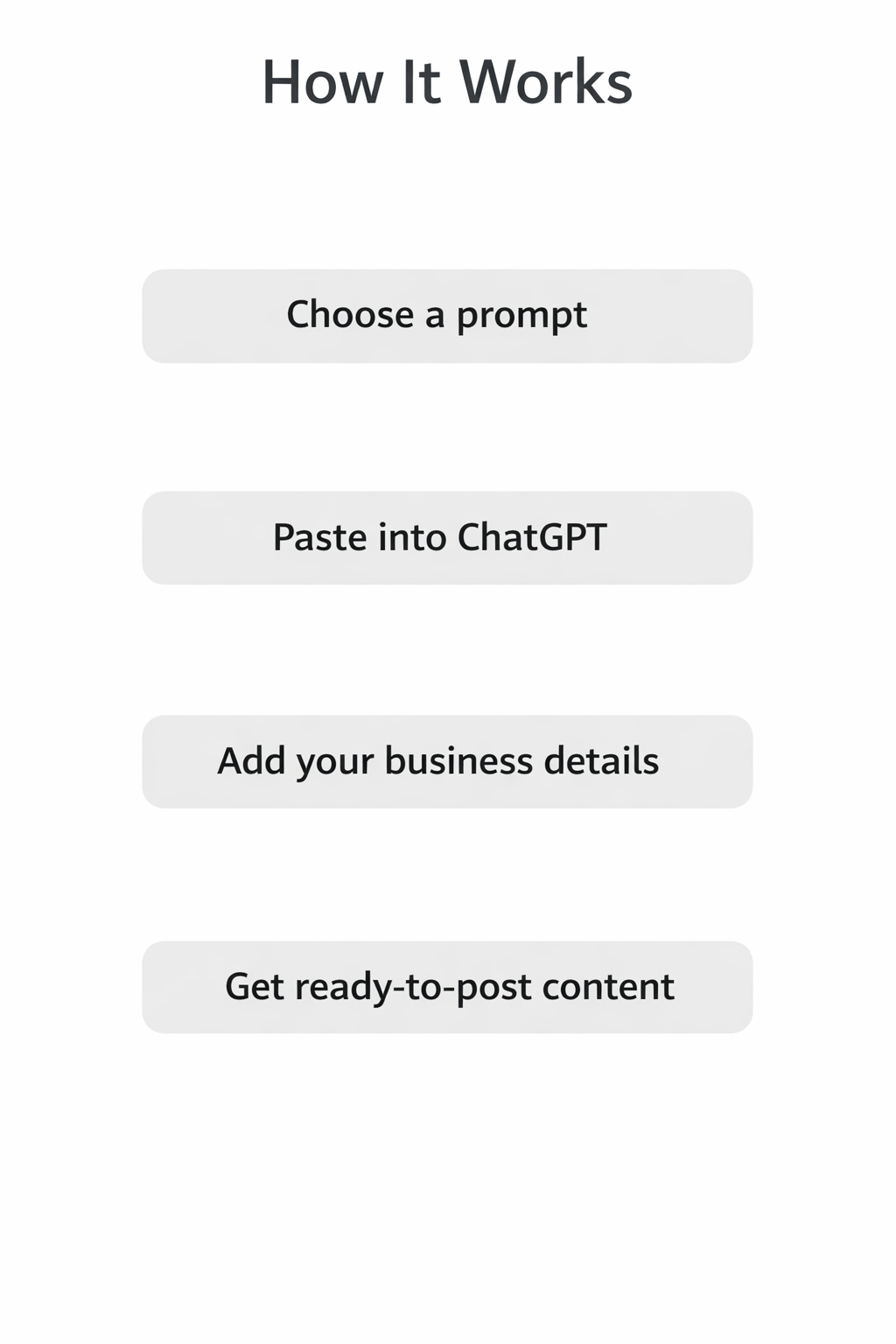This screenshot has width=896, height=1344.
Task: Click the card between the ChatGPT and content steps
Action: tap(447, 761)
